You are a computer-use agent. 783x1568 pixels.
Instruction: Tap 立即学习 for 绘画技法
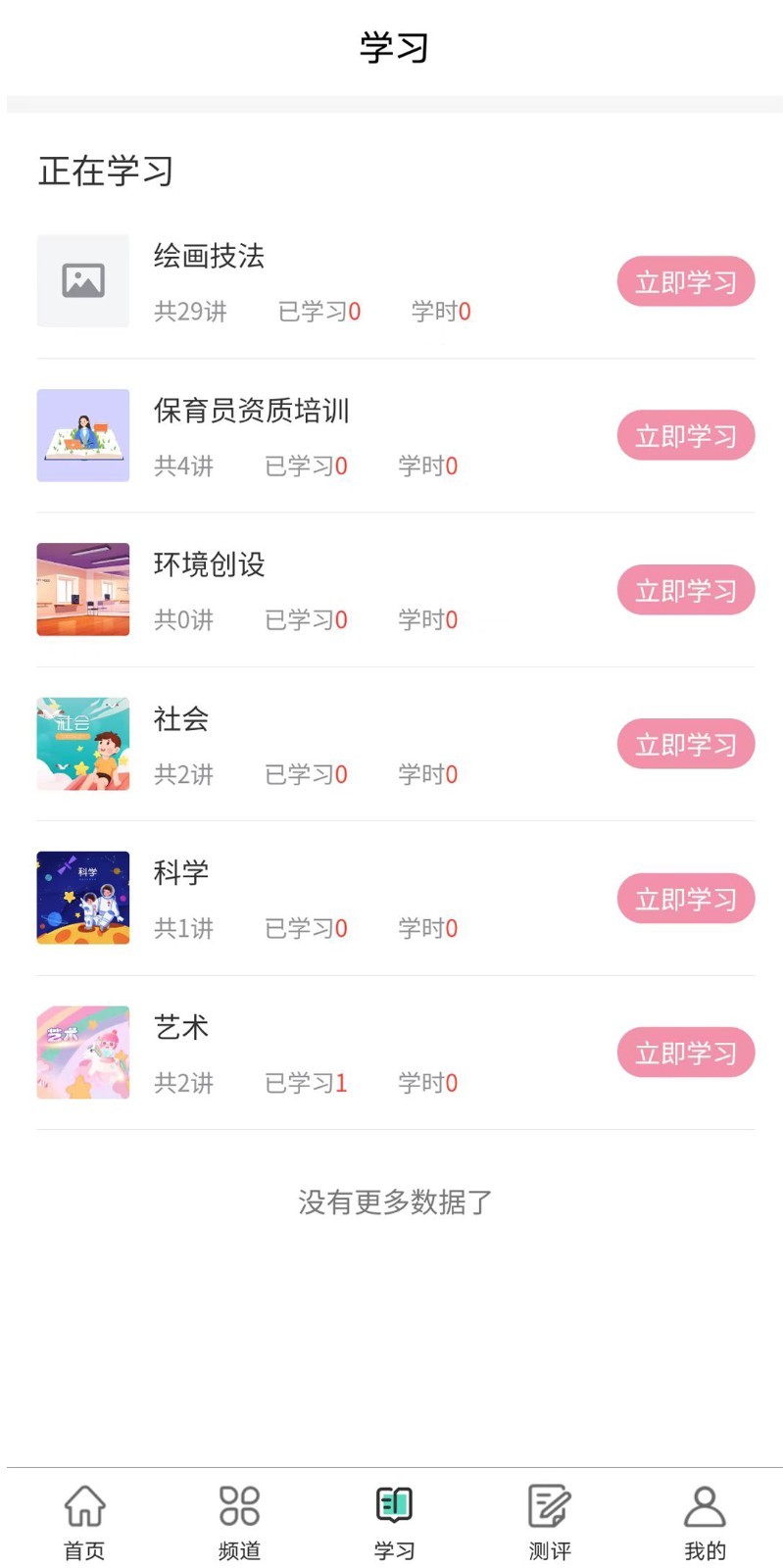point(685,282)
